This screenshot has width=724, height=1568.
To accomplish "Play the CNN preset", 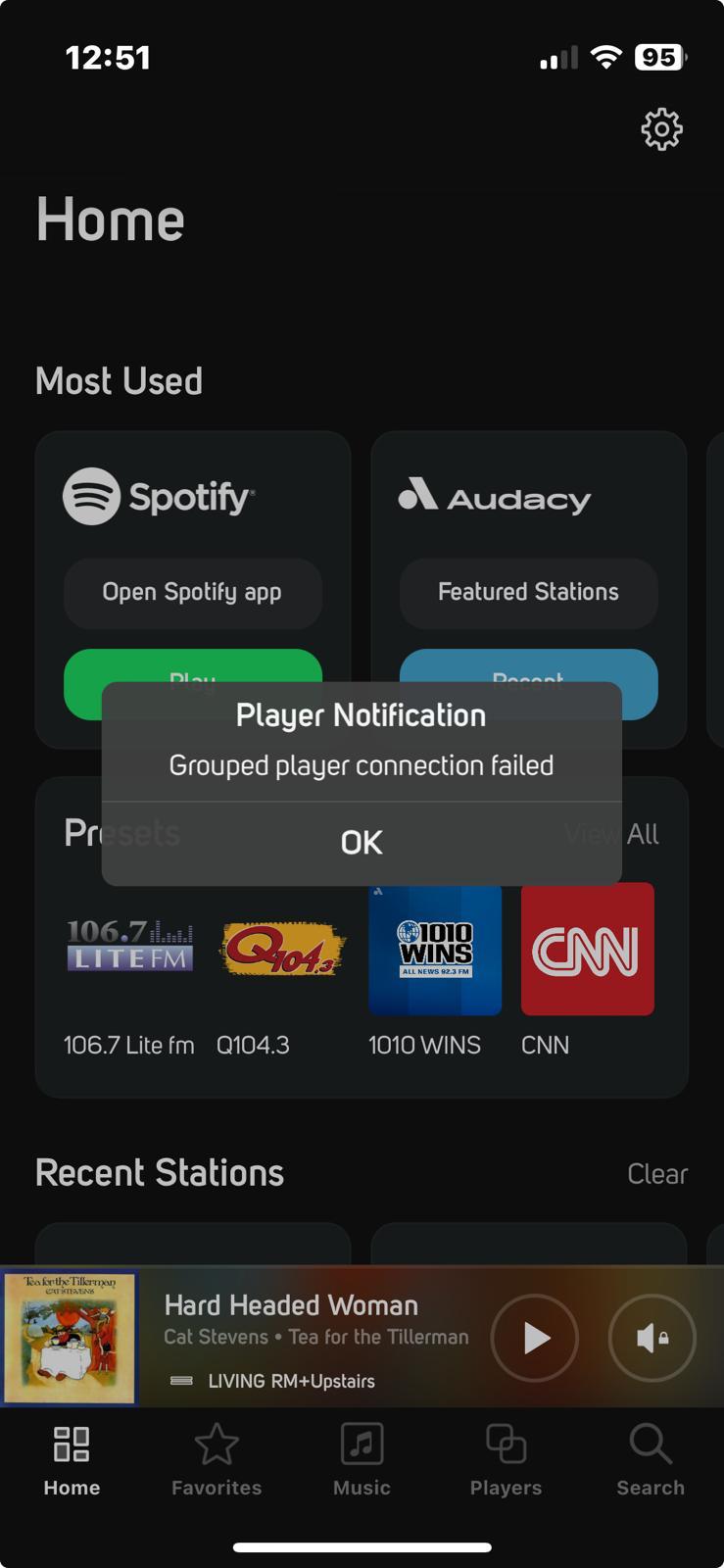I will 587,951.
